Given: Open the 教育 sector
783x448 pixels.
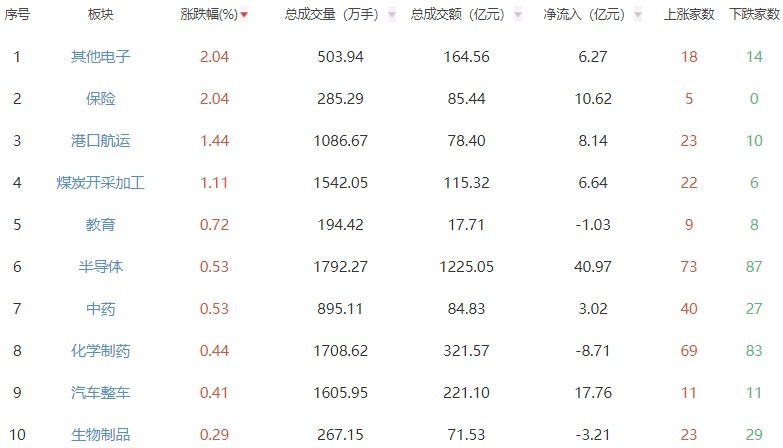Looking at the screenshot, I should tap(100, 225).
